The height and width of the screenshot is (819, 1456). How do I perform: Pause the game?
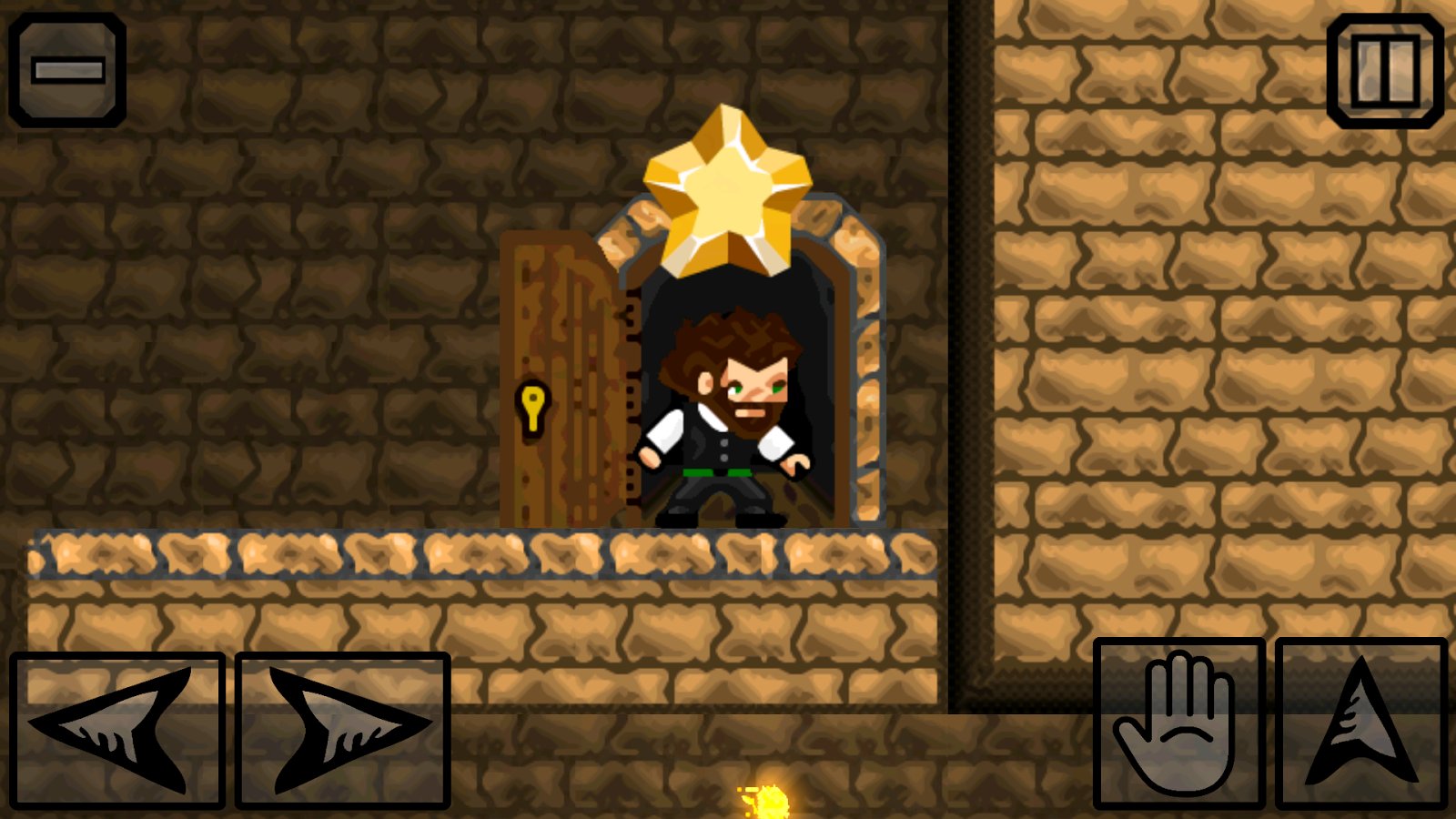[1385, 71]
